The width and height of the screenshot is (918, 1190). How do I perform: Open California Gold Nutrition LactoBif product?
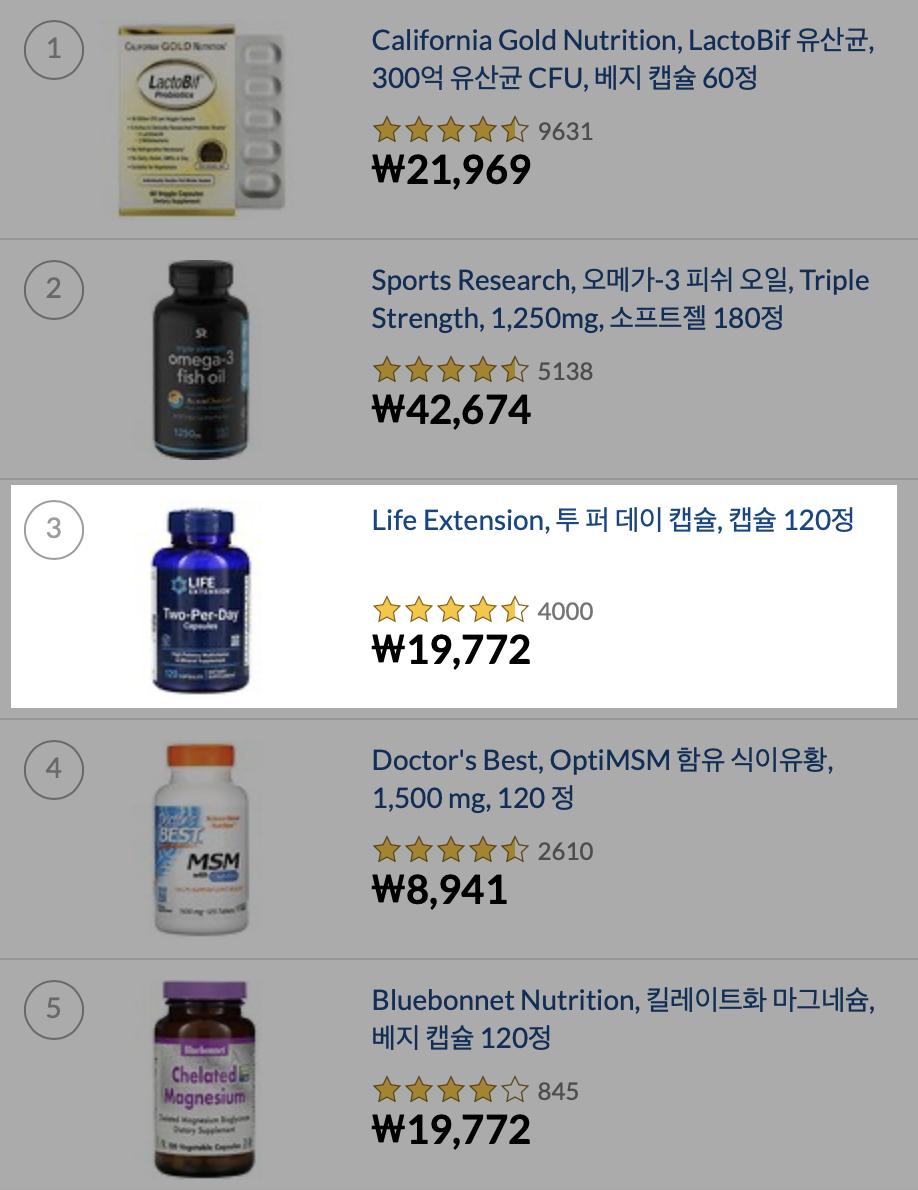click(622, 59)
